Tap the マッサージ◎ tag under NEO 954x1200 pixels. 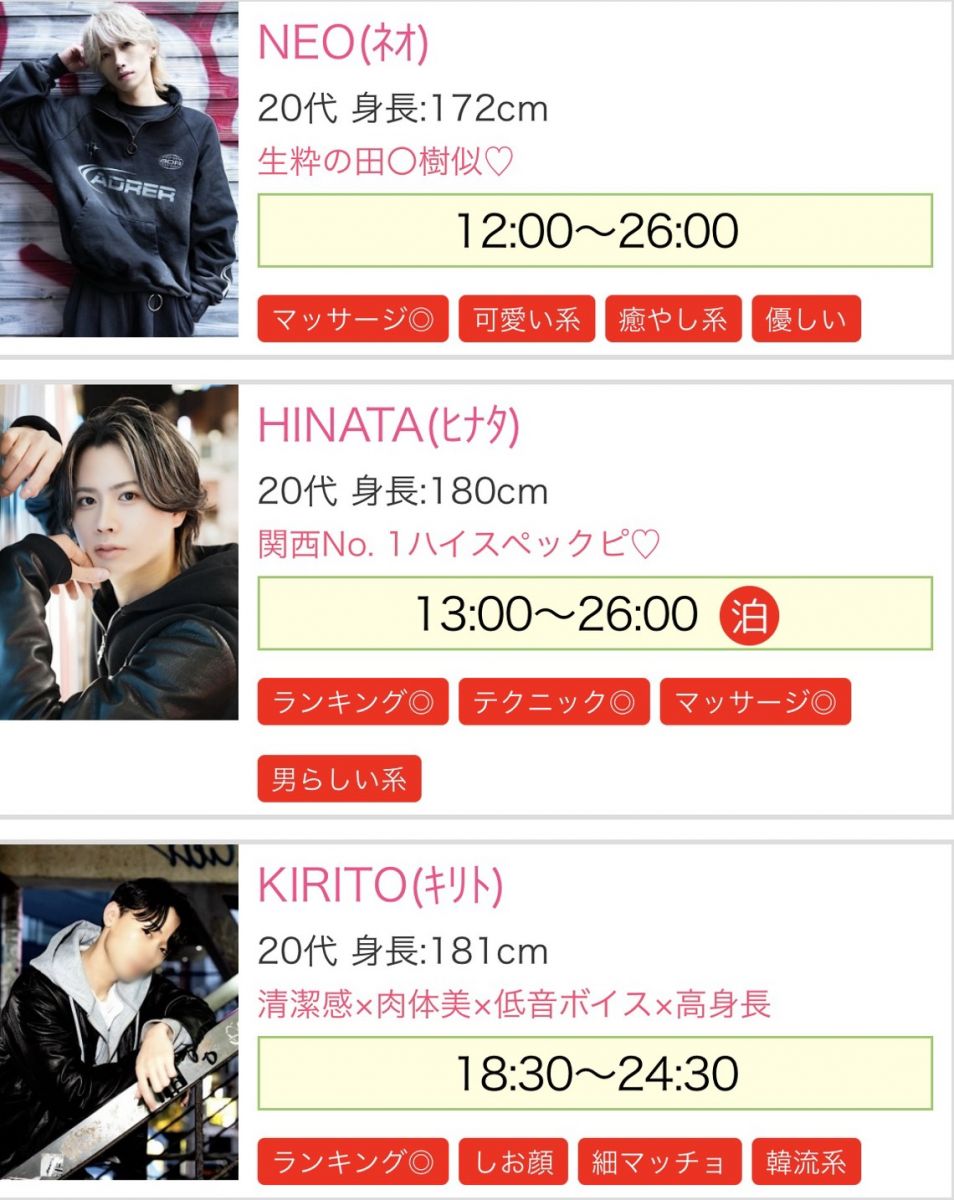353,319
